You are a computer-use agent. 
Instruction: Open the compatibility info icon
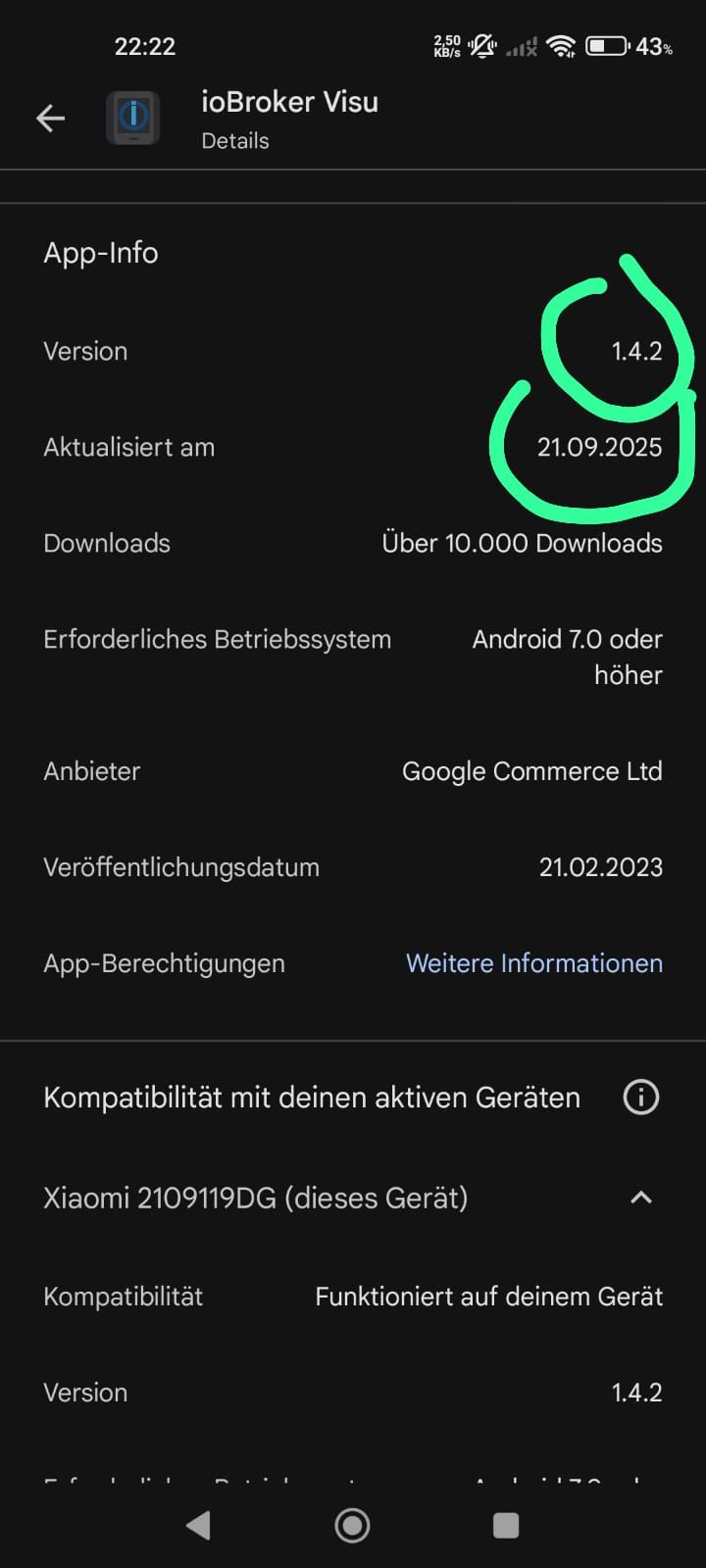point(640,1097)
